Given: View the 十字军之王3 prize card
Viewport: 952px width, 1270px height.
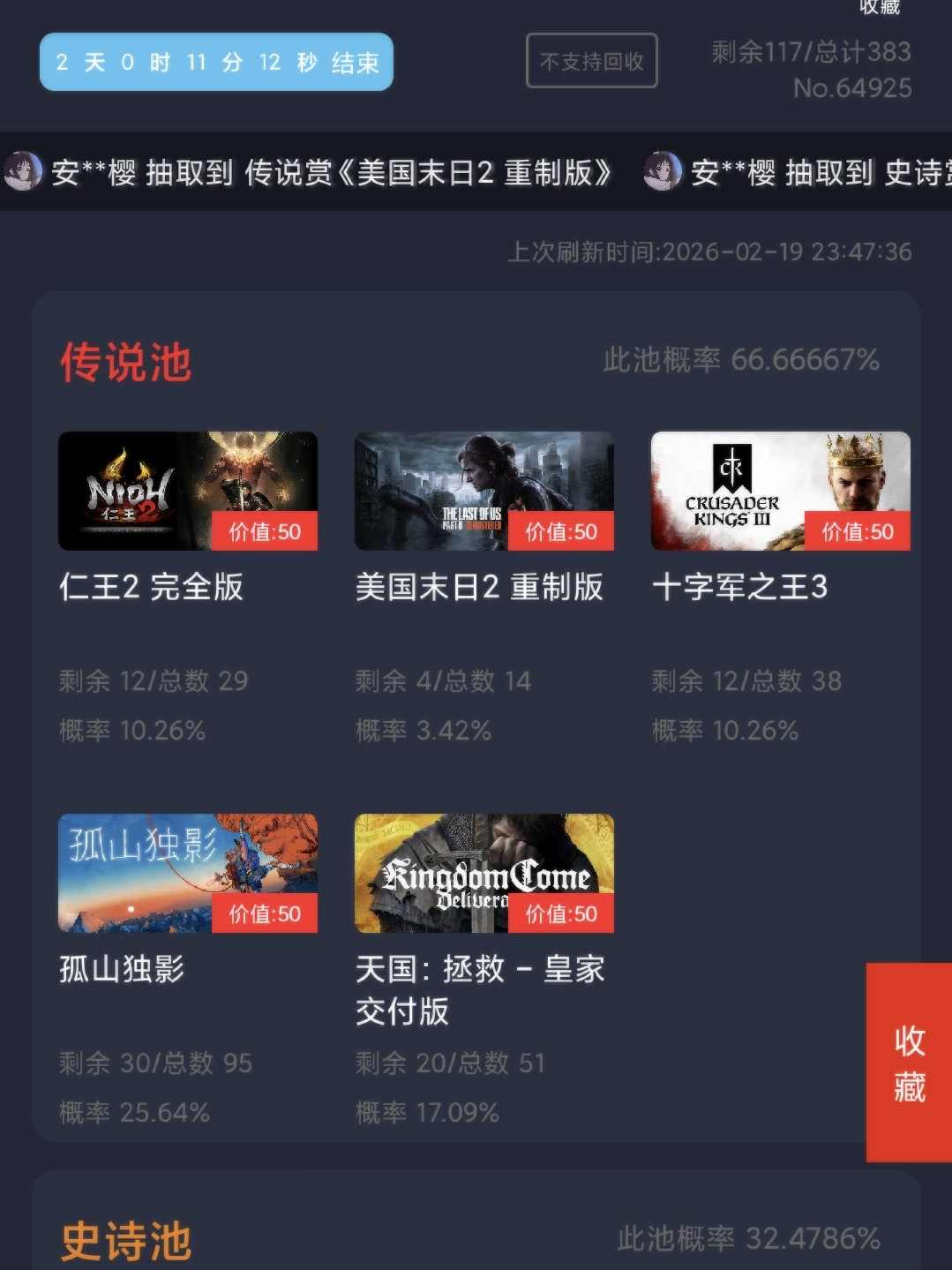Looking at the screenshot, I should coord(780,492).
